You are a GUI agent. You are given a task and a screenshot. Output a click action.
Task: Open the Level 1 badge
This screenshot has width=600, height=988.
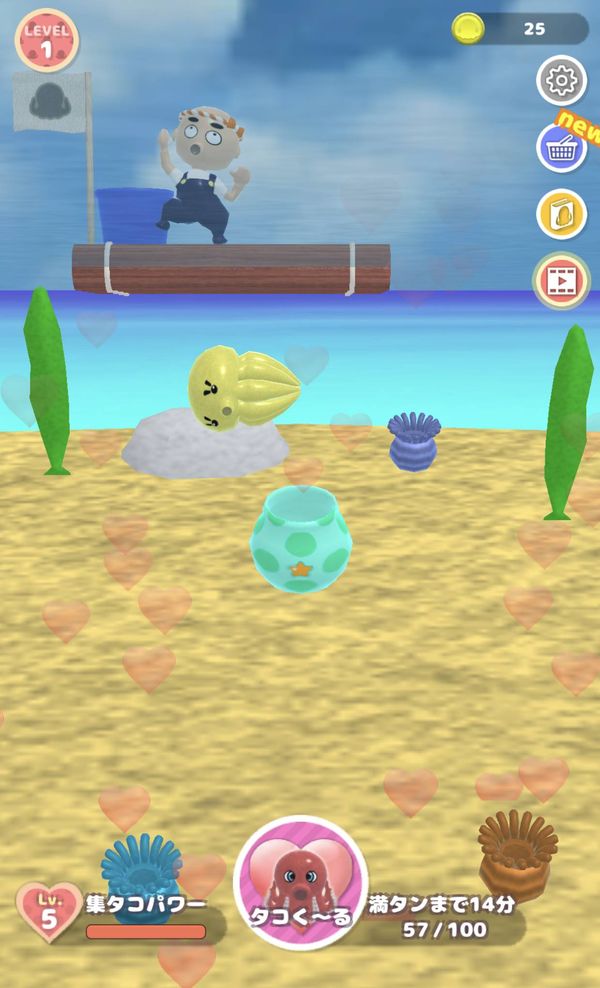click(47, 40)
